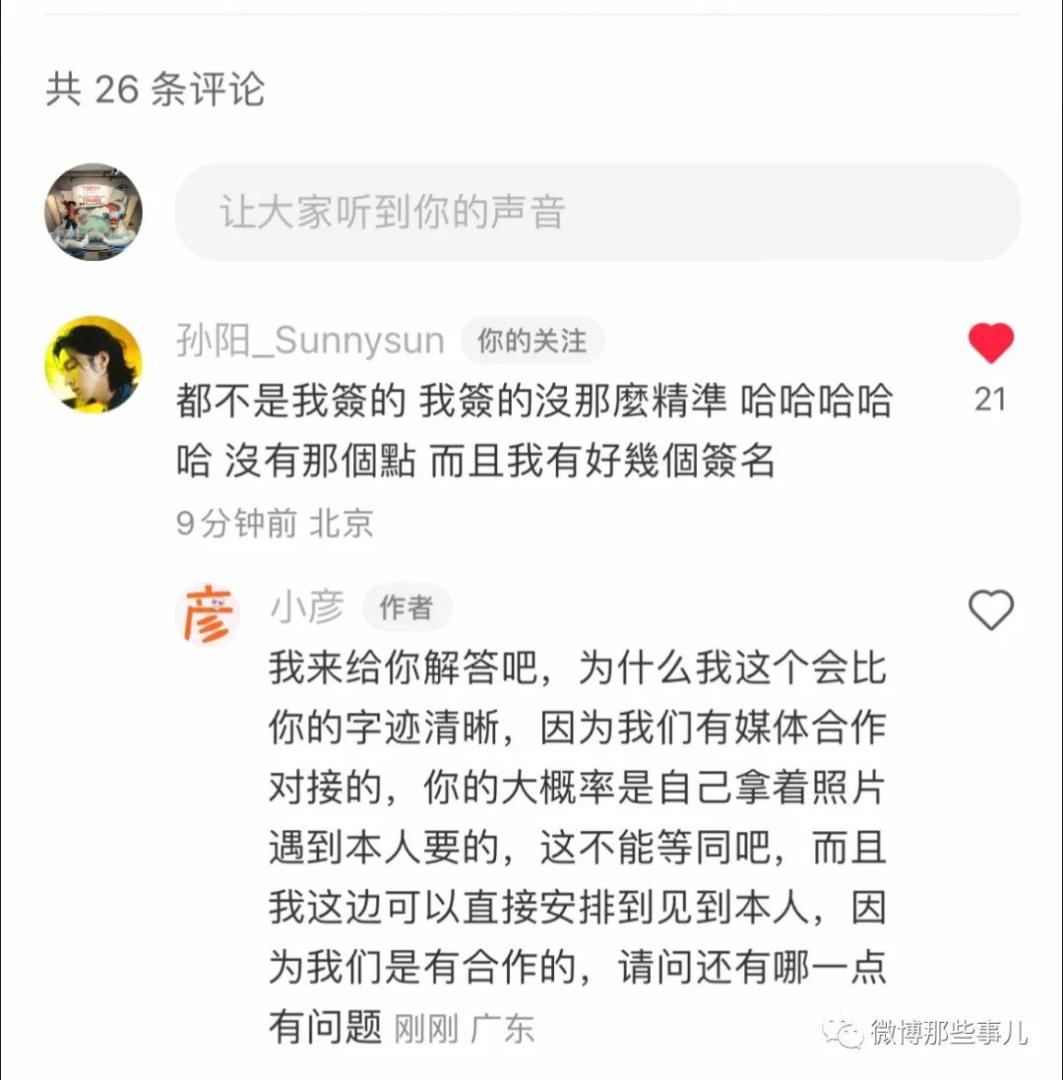Tap the comment box to write a reply

[597, 212]
